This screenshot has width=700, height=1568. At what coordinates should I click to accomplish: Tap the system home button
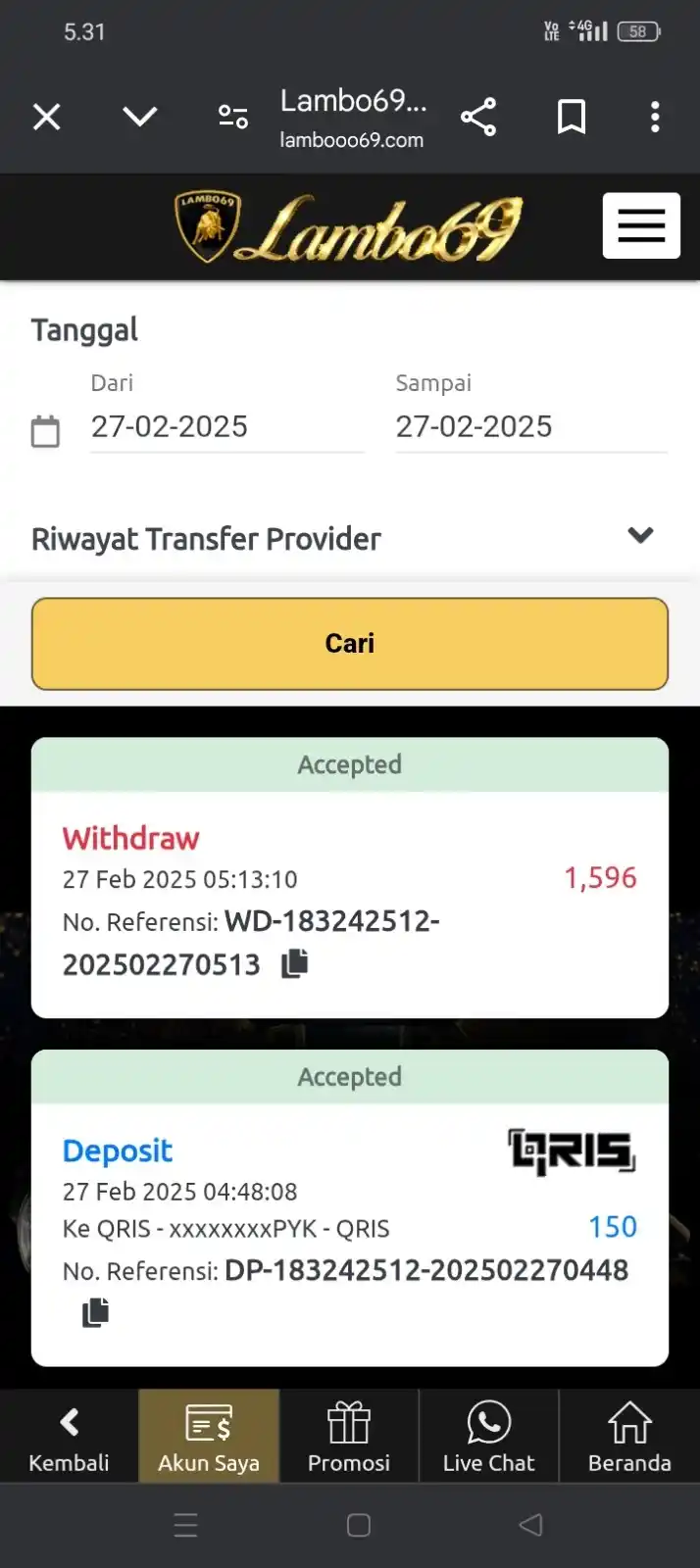359,1525
